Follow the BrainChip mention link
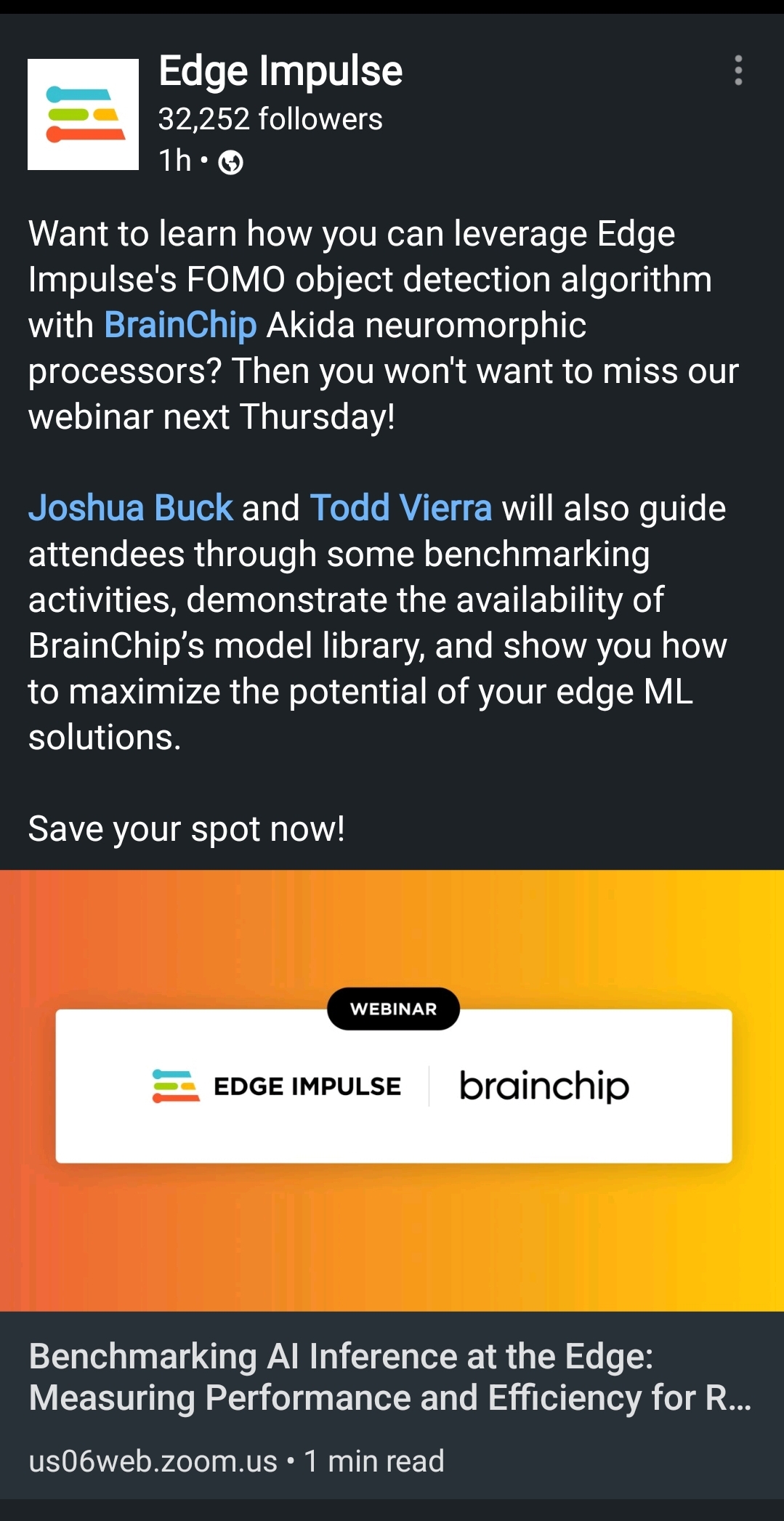This screenshot has height=1521, width=784. tap(180, 325)
